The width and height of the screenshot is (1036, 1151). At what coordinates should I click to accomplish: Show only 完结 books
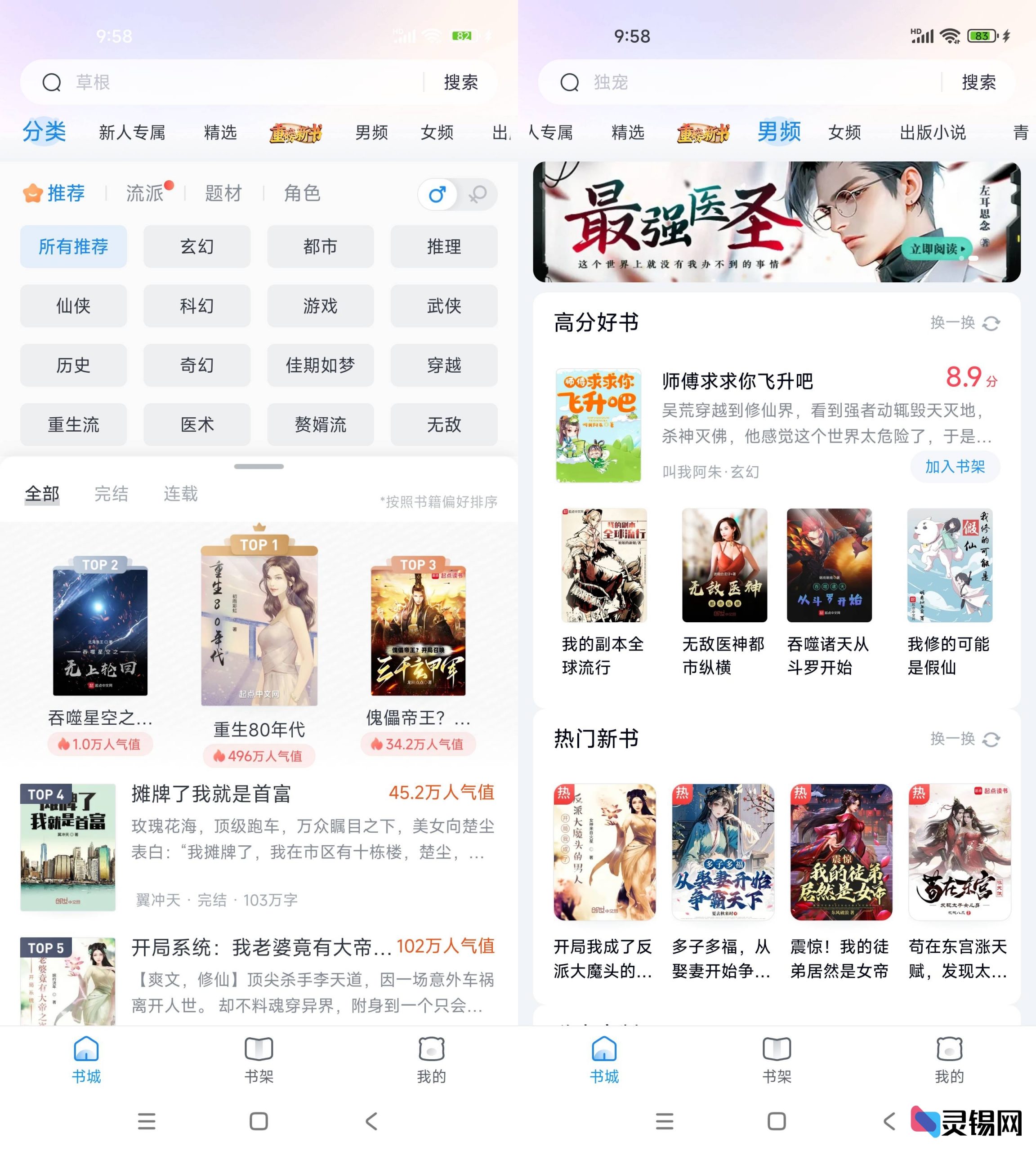click(x=111, y=494)
